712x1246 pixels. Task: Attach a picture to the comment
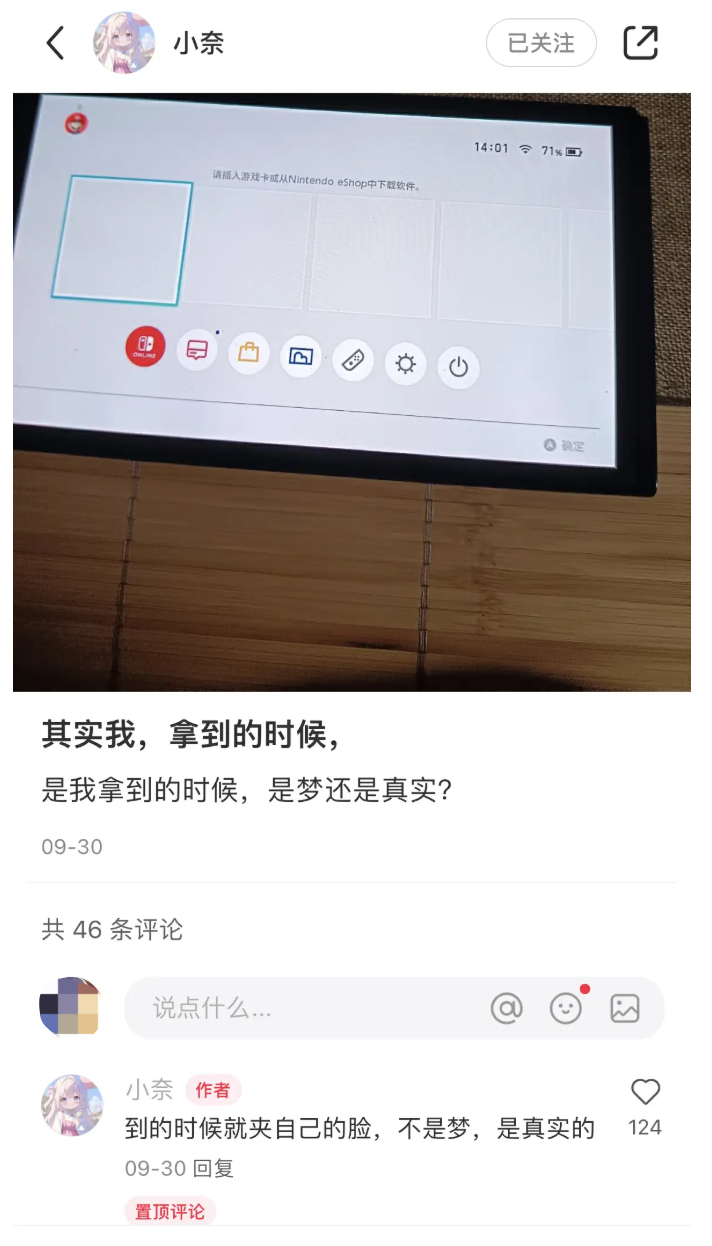[x=625, y=1008]
